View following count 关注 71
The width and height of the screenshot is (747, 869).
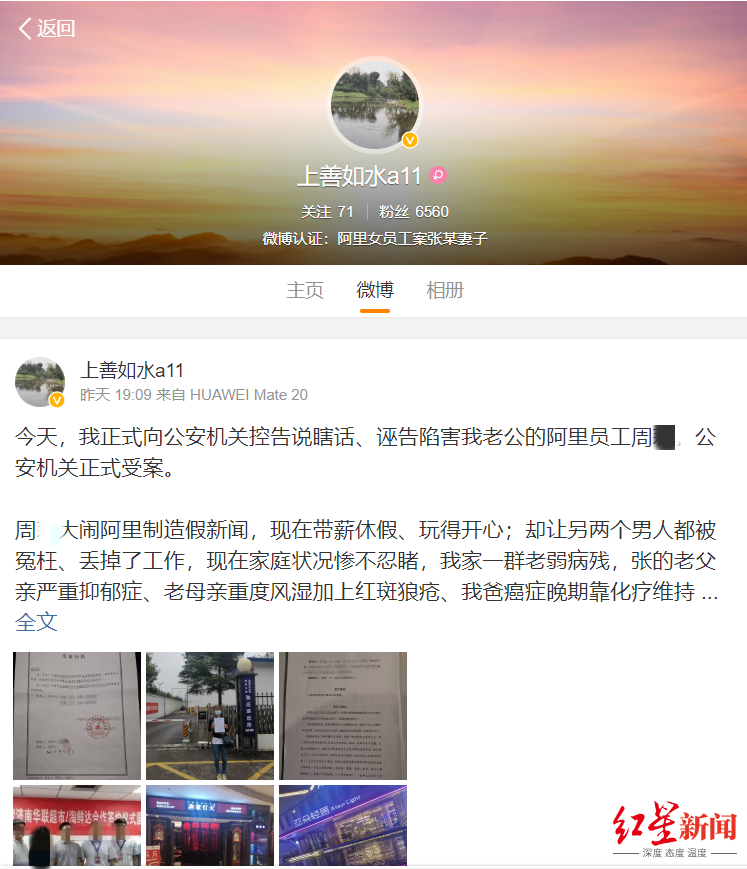(328, 212)
